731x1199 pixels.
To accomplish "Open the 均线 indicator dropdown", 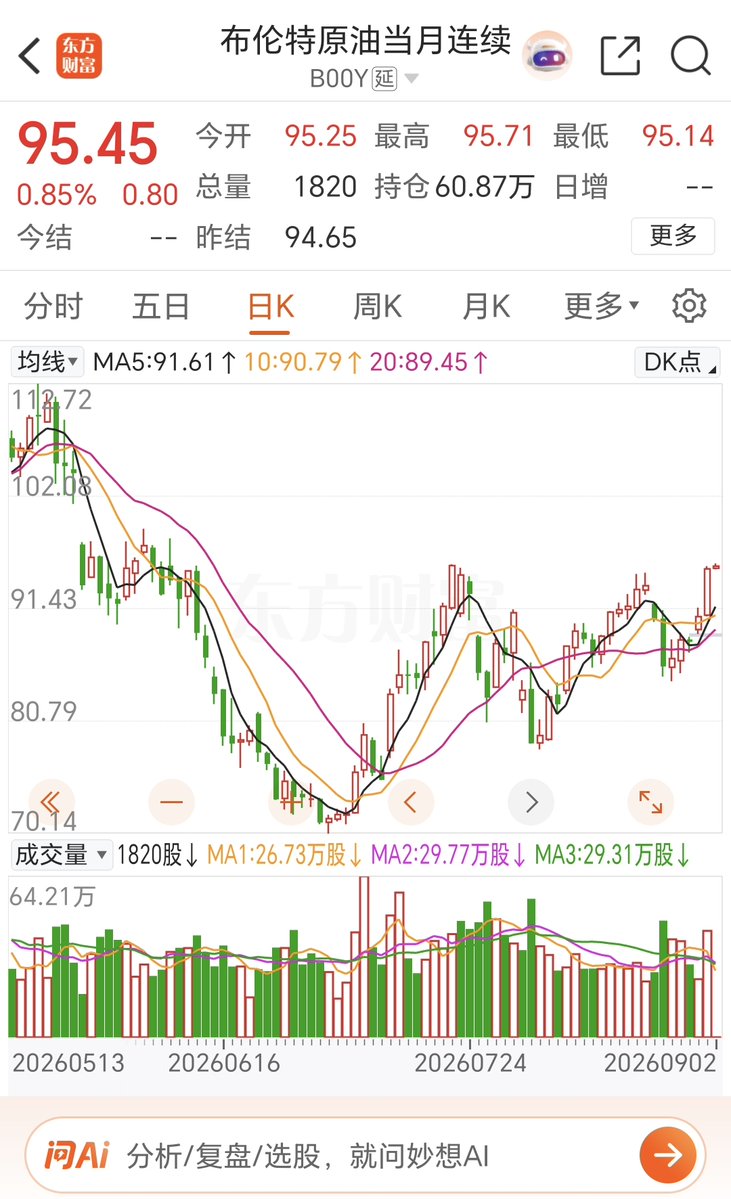I will (x=48, y=362).
